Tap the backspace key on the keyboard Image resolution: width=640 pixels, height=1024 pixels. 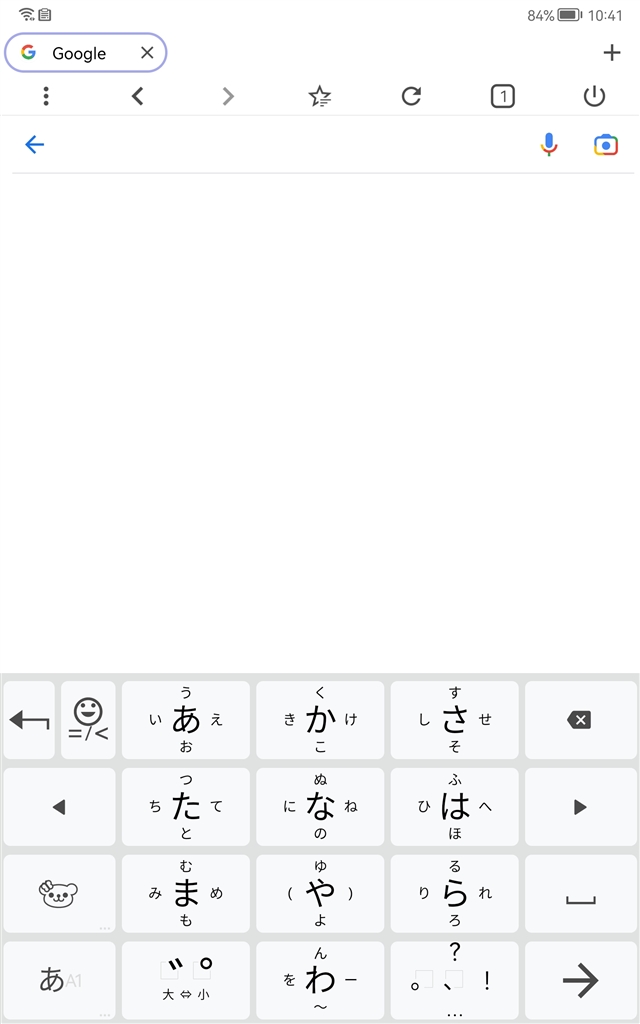pyautogui.click(x=580, y=720)
